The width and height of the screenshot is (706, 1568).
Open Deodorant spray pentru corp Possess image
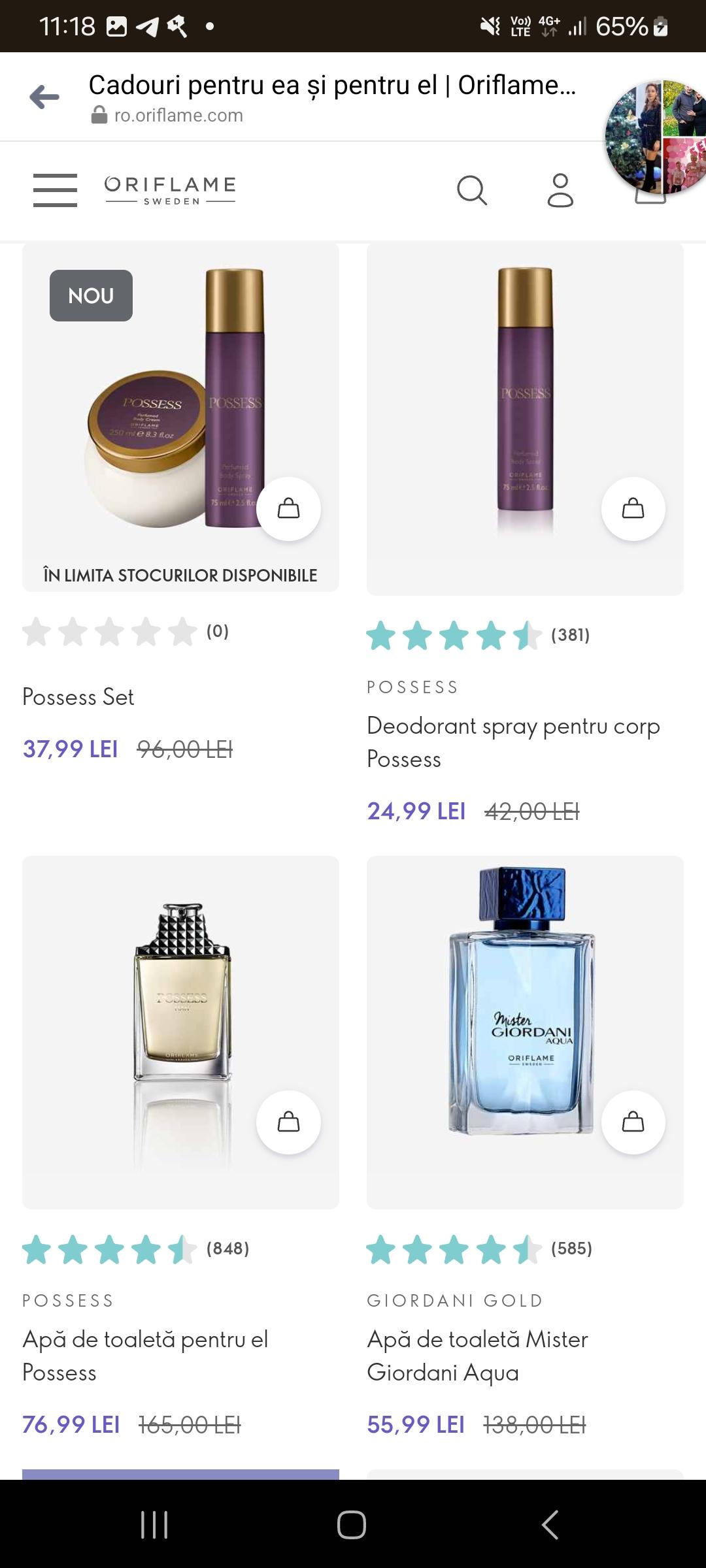525,419
